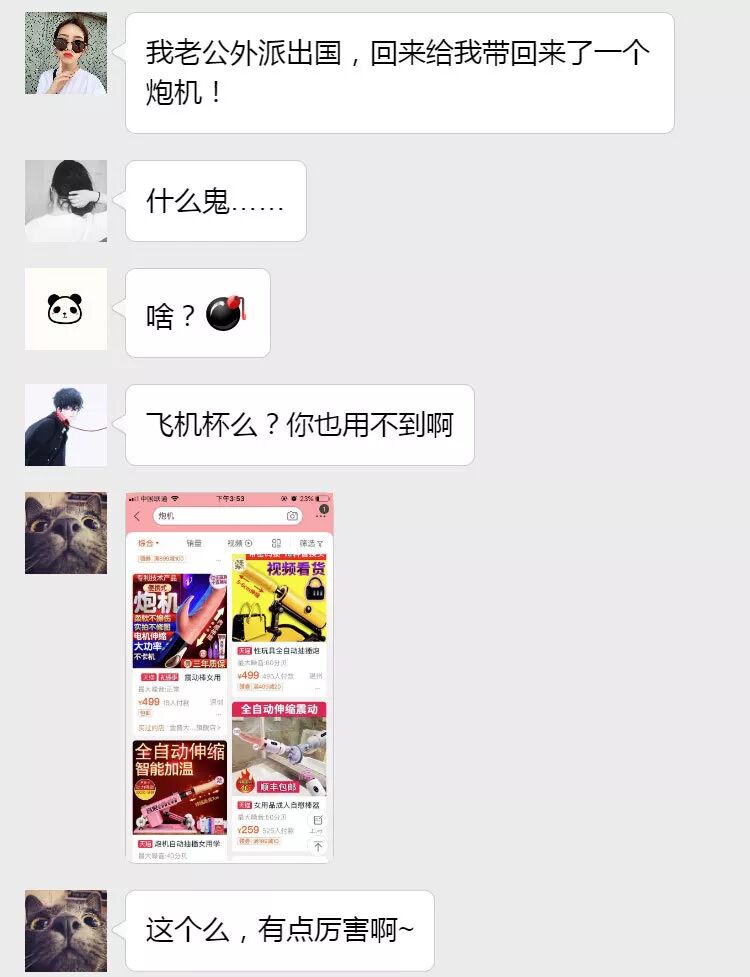The width and height of the screenshot is (750, 977).
Task: Open the shared shopping screenshot image
Action: click(229, 677)
